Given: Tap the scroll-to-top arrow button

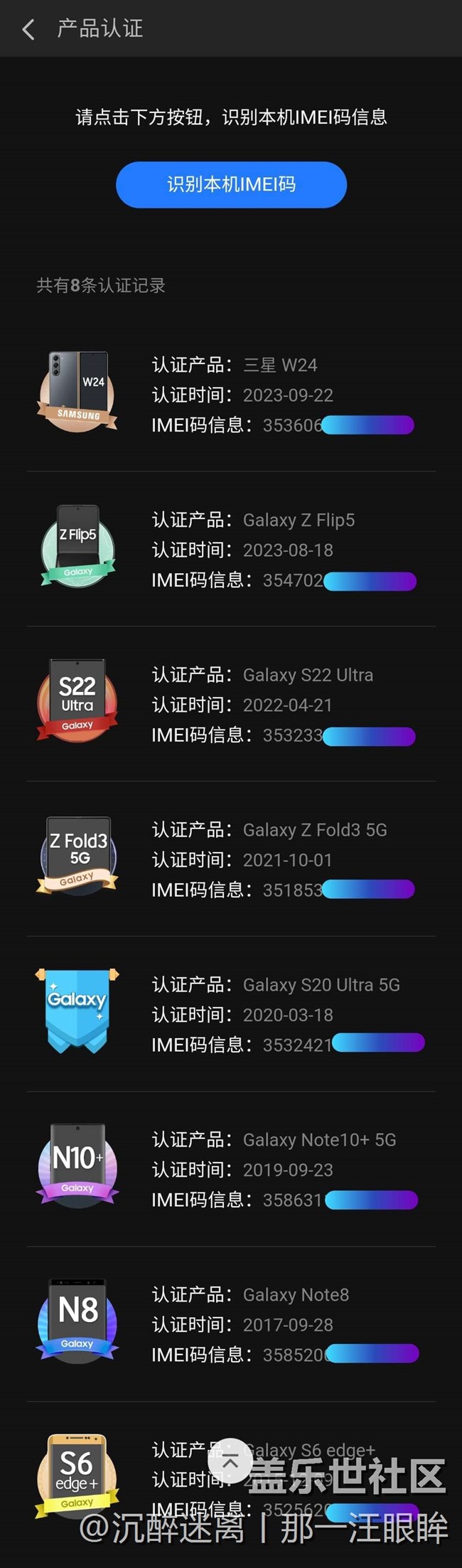Looking at the screenshot, I should [230, 1460].
